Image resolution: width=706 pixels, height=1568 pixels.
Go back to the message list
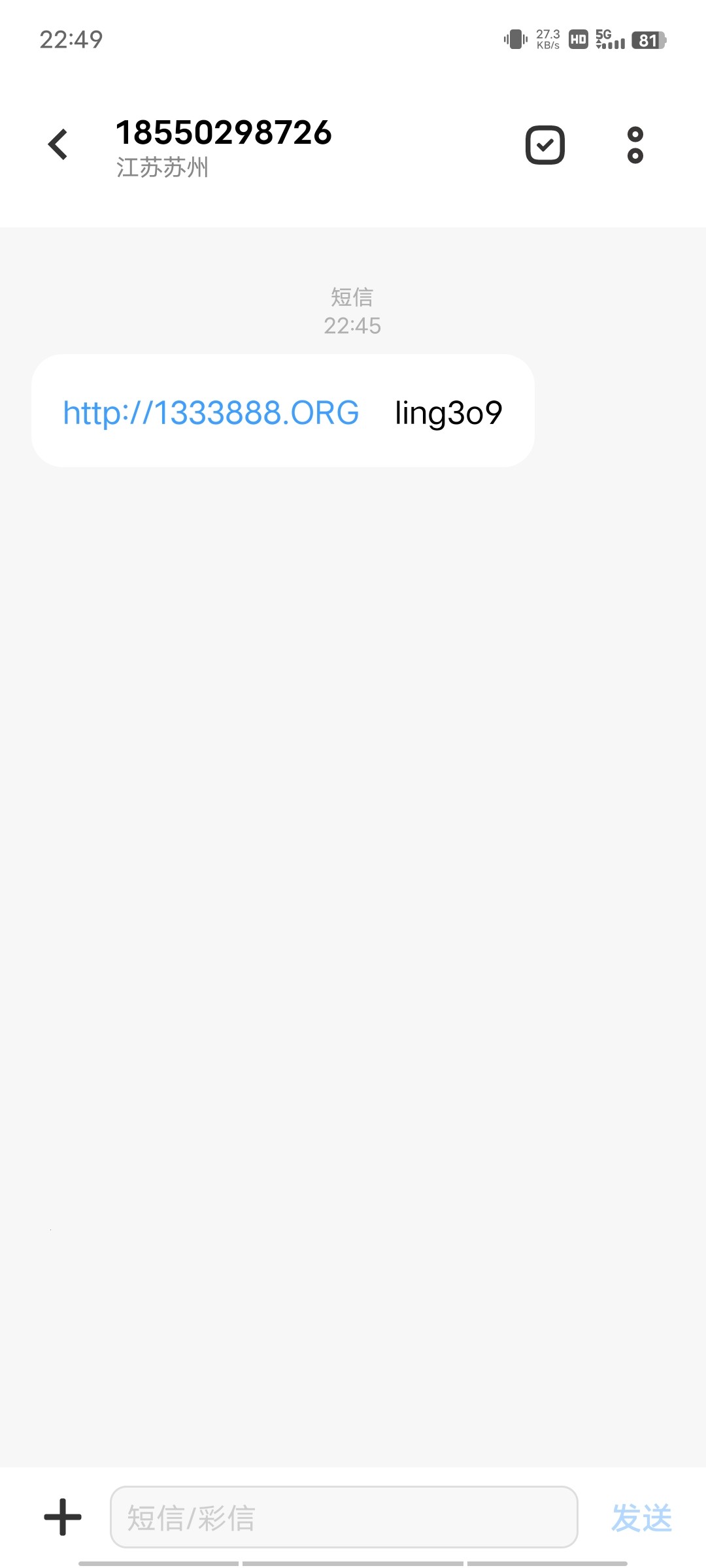tap(58, 144)
